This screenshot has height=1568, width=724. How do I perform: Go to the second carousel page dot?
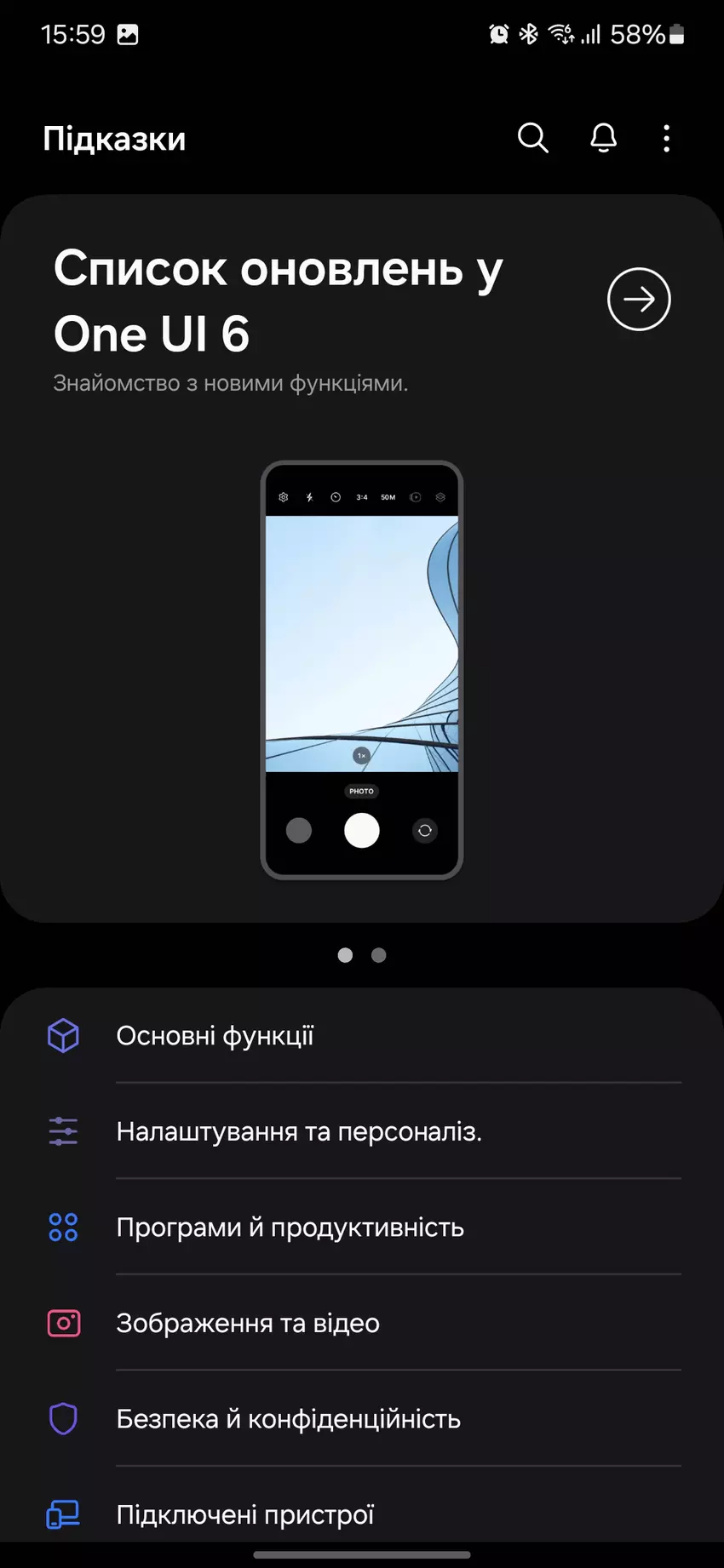(x=379, y=955)
